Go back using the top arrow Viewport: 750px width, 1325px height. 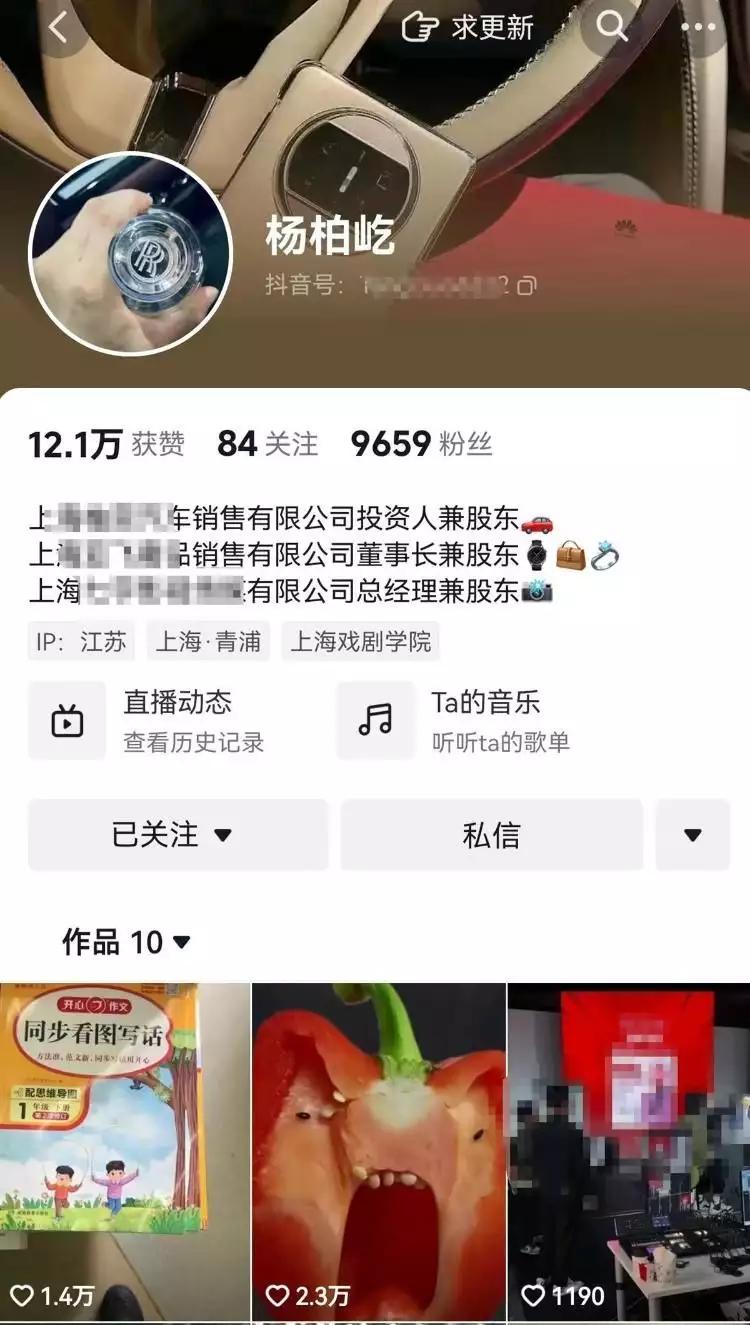point(59,28)
